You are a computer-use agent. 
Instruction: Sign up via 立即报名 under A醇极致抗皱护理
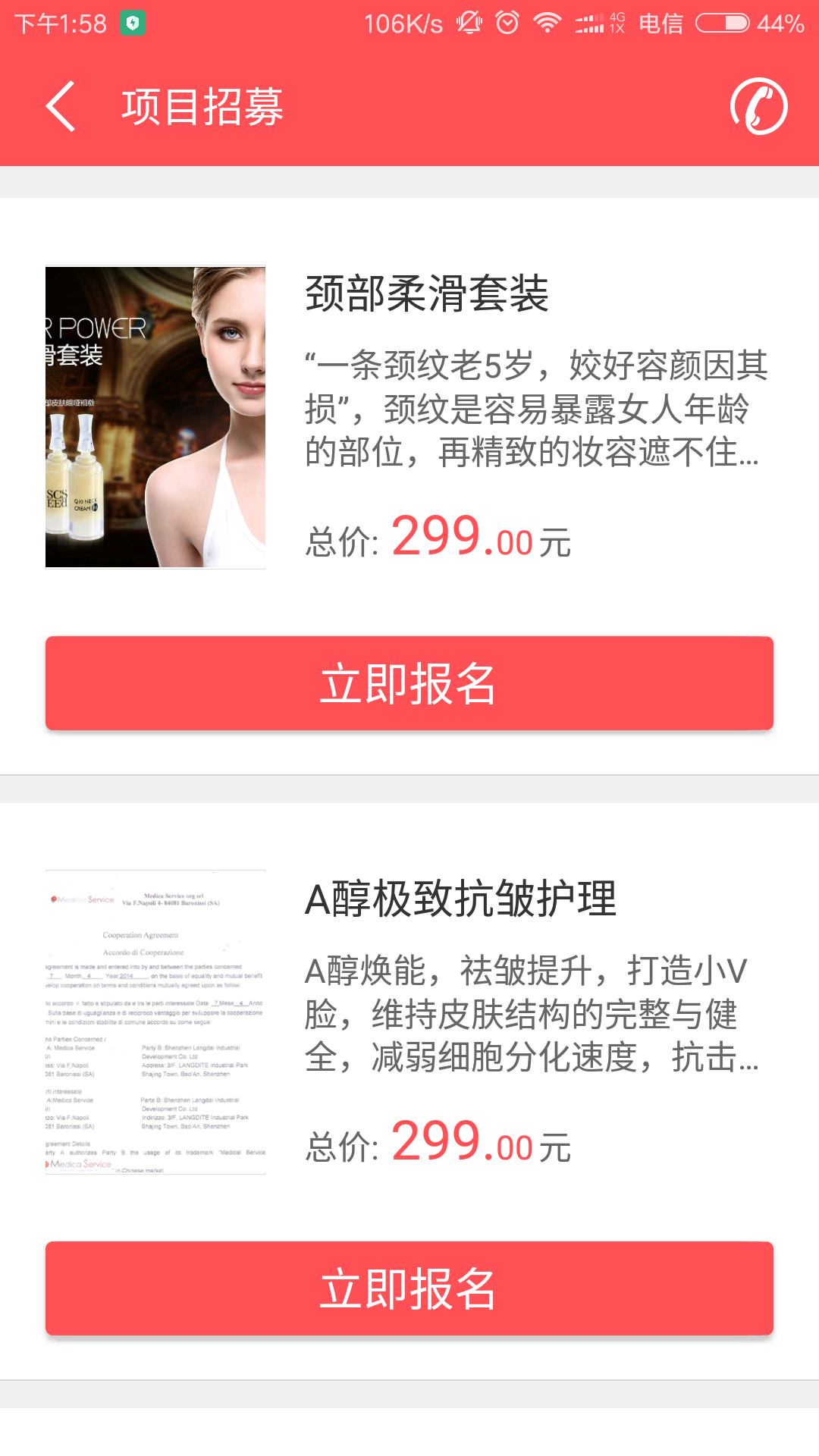point(409,1288)
